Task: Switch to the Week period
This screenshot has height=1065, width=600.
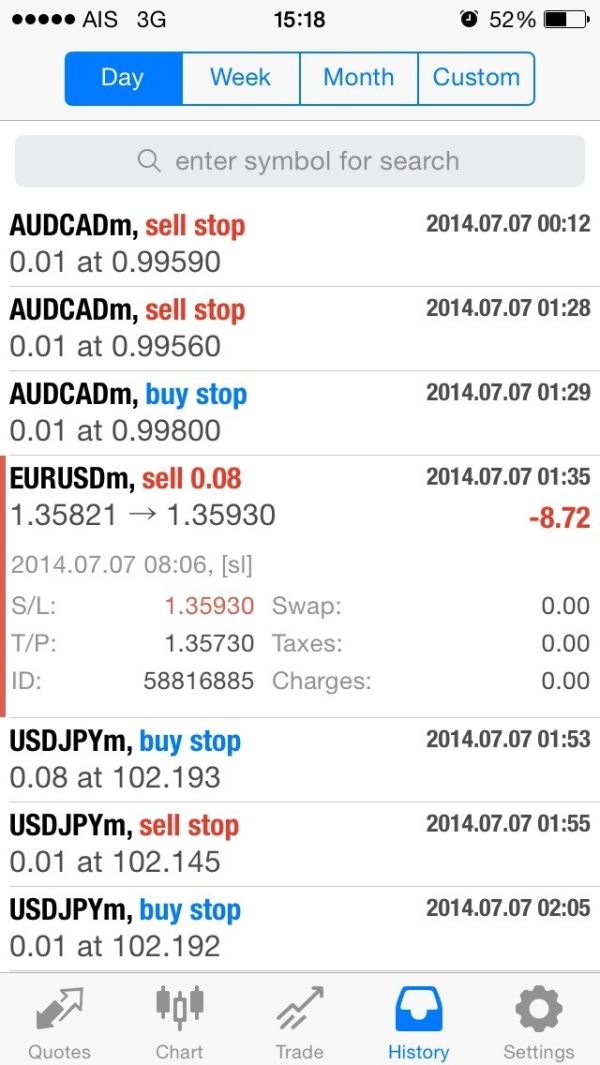Action: point(240,78)
